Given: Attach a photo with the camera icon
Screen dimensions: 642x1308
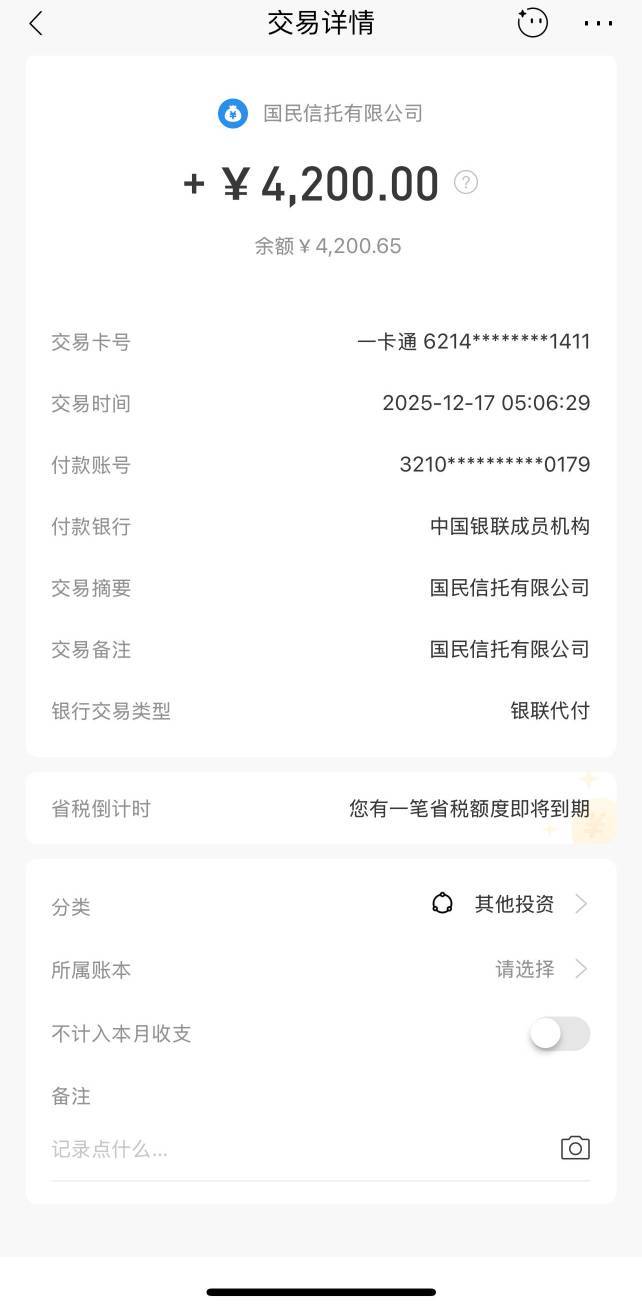Looking at the screenshot, I should coord(575,1148).
